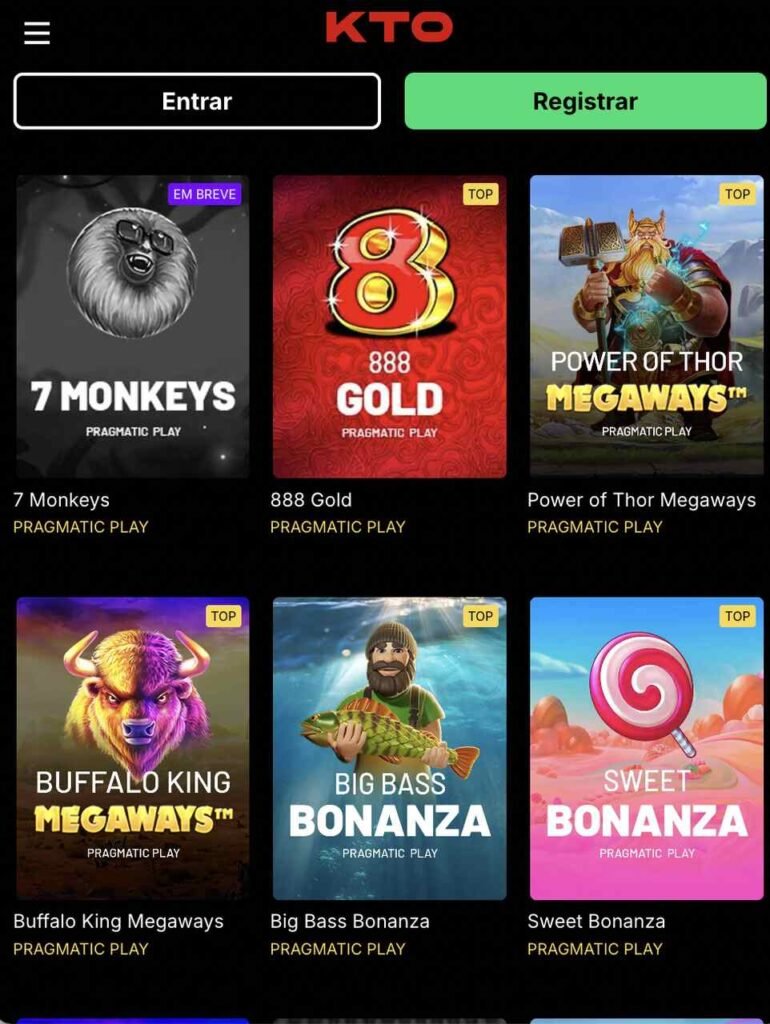Image resolution: width=770 pixels, height=1024 pixels.
Task: Choose the Sweet Bonanza game
Action: click(646, 748)
